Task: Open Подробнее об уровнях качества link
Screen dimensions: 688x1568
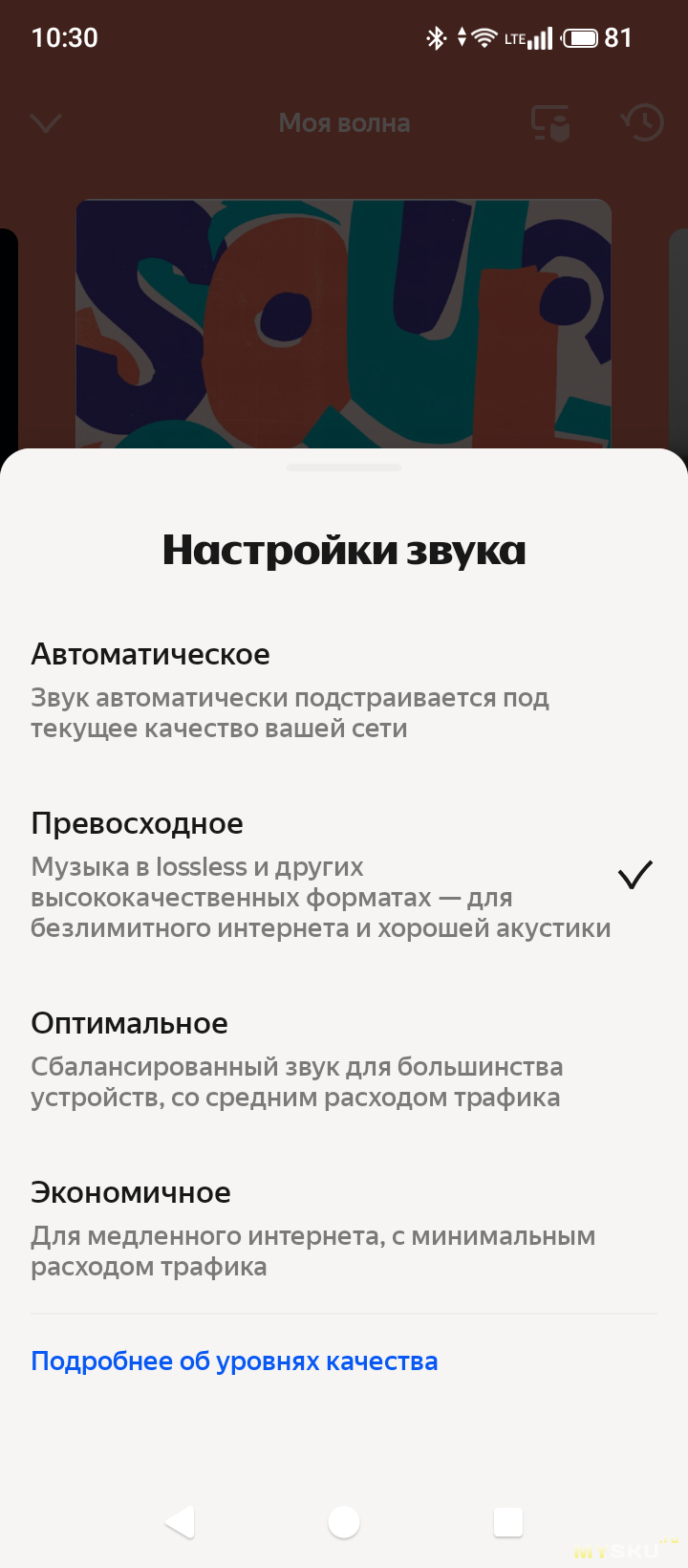Action: (x=234, y=1361)
